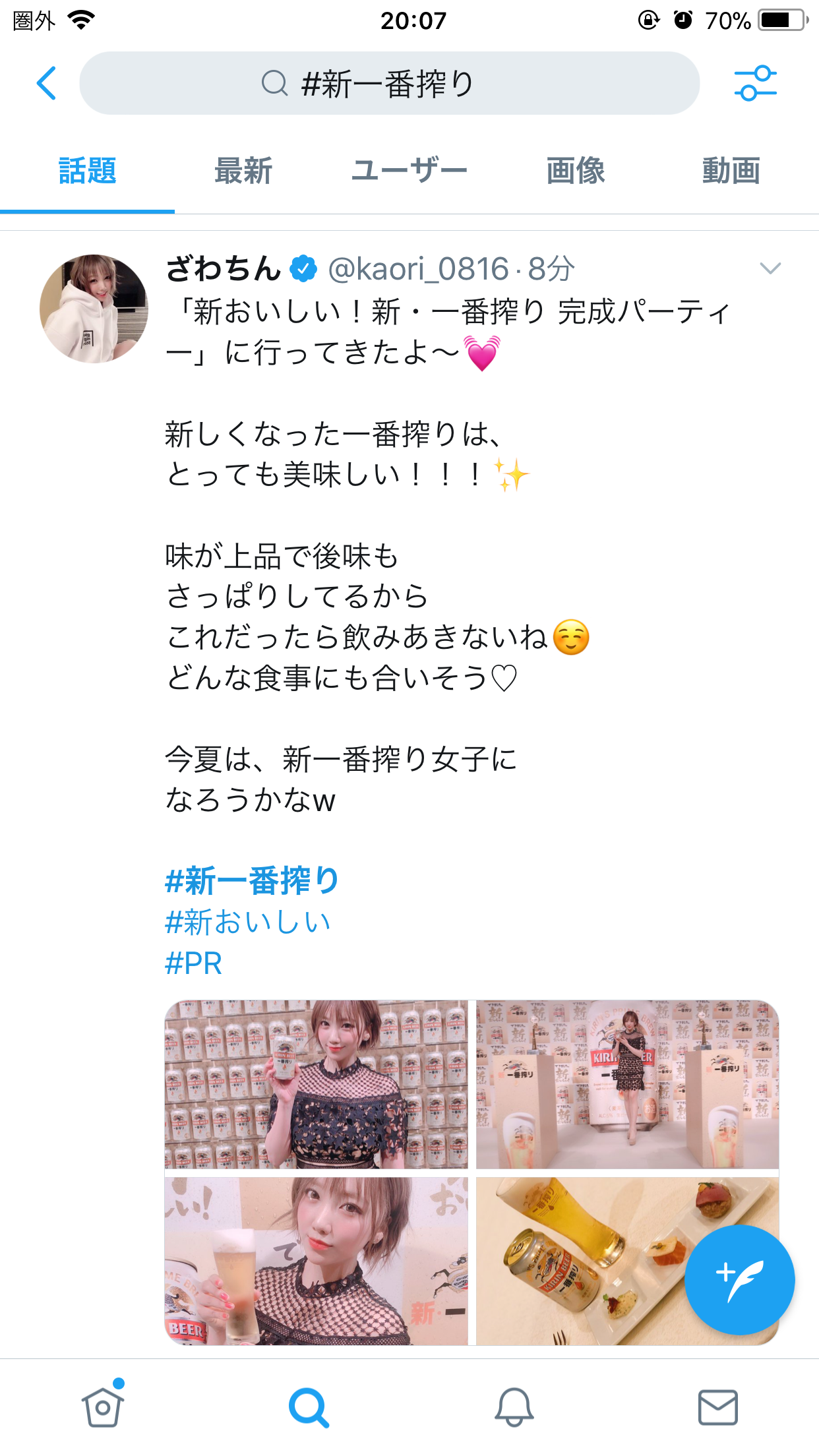Expand the tweet options chevron
819x1456 pixels.
click(x=770, y=268)
